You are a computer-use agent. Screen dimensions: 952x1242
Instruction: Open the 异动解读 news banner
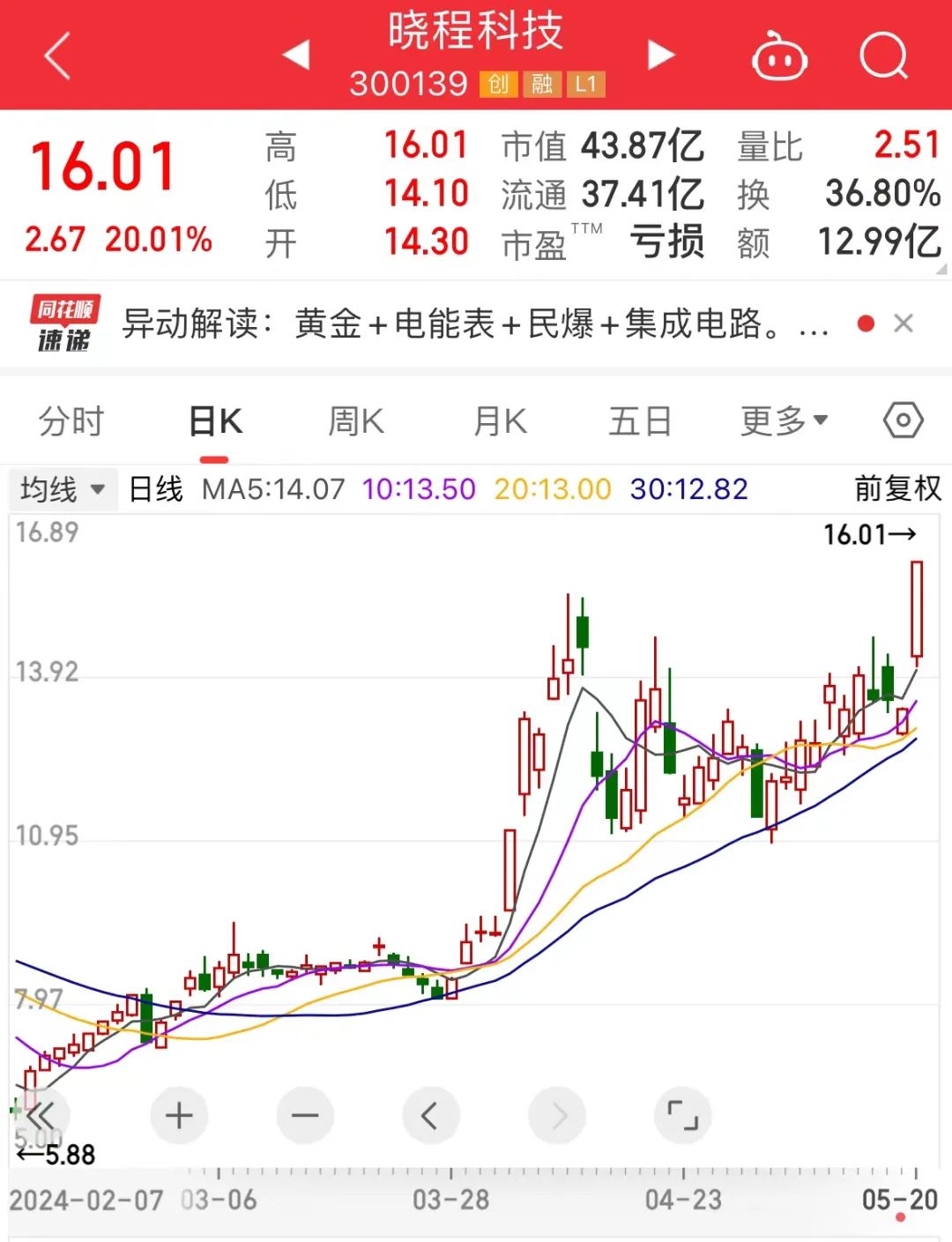[x=474, y=324]
